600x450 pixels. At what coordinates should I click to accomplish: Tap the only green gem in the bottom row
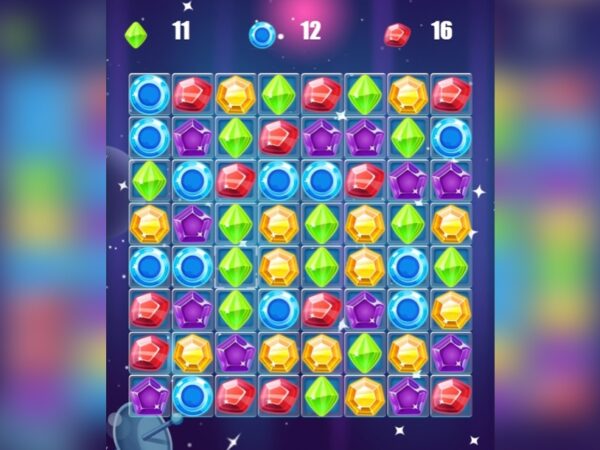tap(322, 396)
